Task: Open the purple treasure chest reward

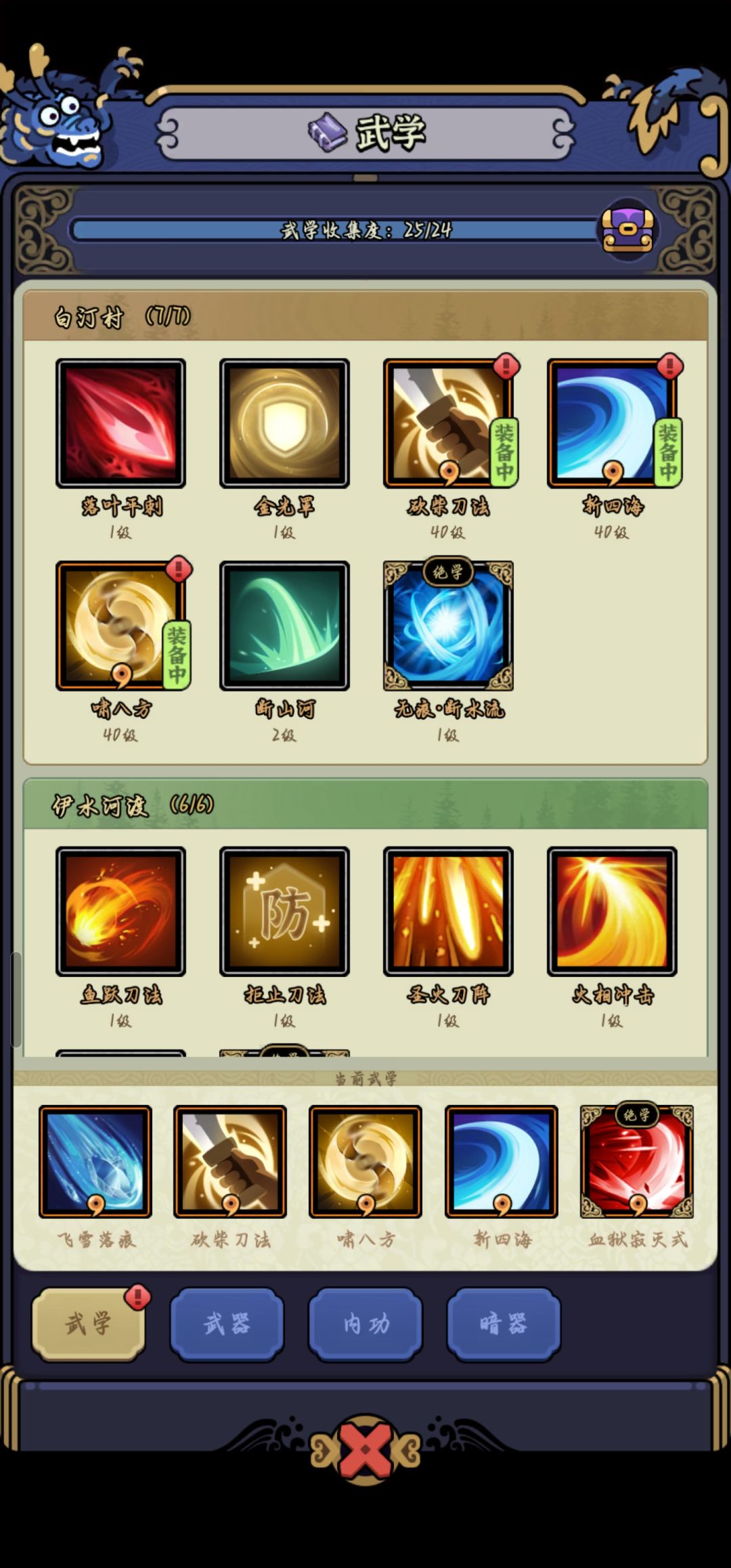Action: click(628, 230)
